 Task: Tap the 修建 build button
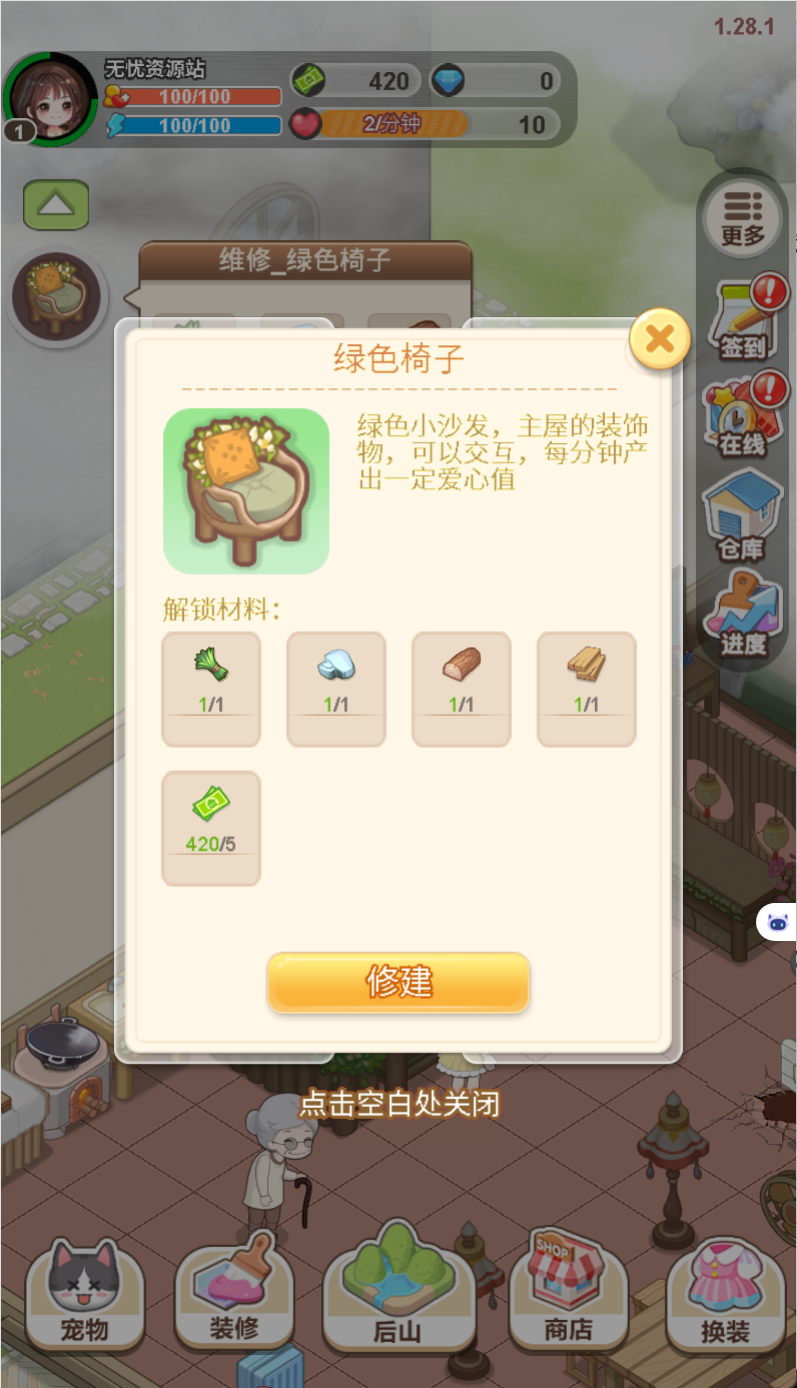tap(398, 982)
